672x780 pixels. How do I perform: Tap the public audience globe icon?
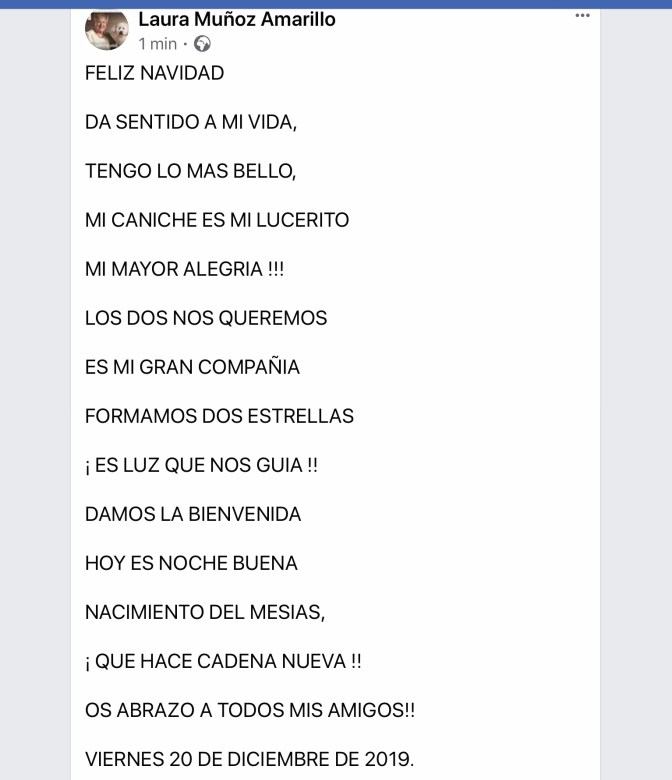tap(202, 44)
